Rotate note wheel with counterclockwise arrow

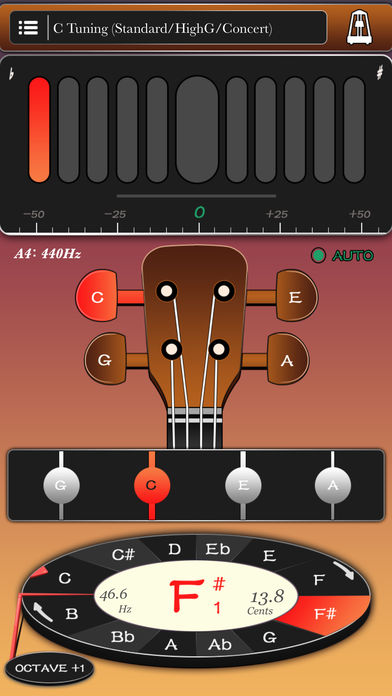pos(40,611)
